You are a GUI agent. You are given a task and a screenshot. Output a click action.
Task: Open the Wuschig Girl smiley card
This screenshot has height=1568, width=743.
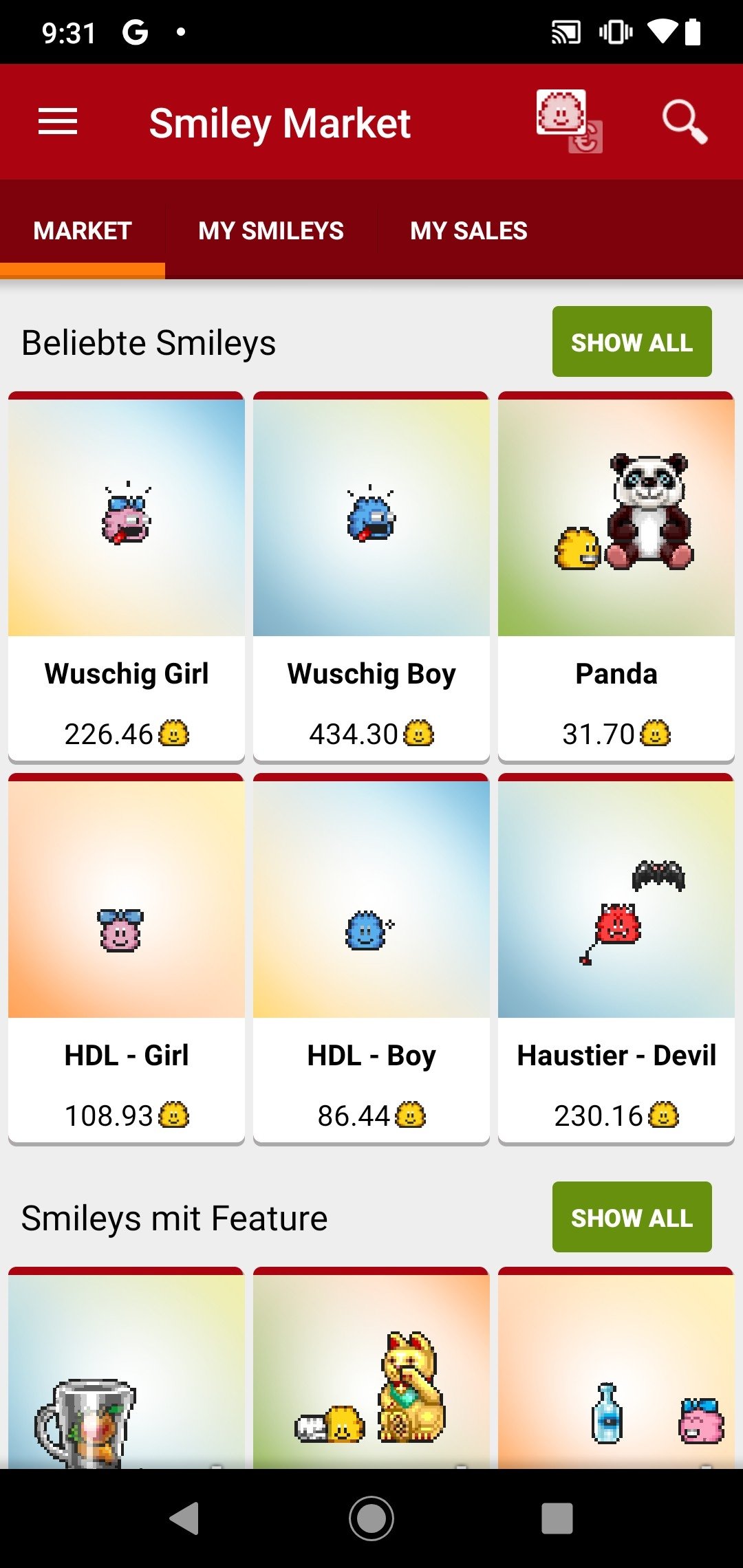pos(127,577)
